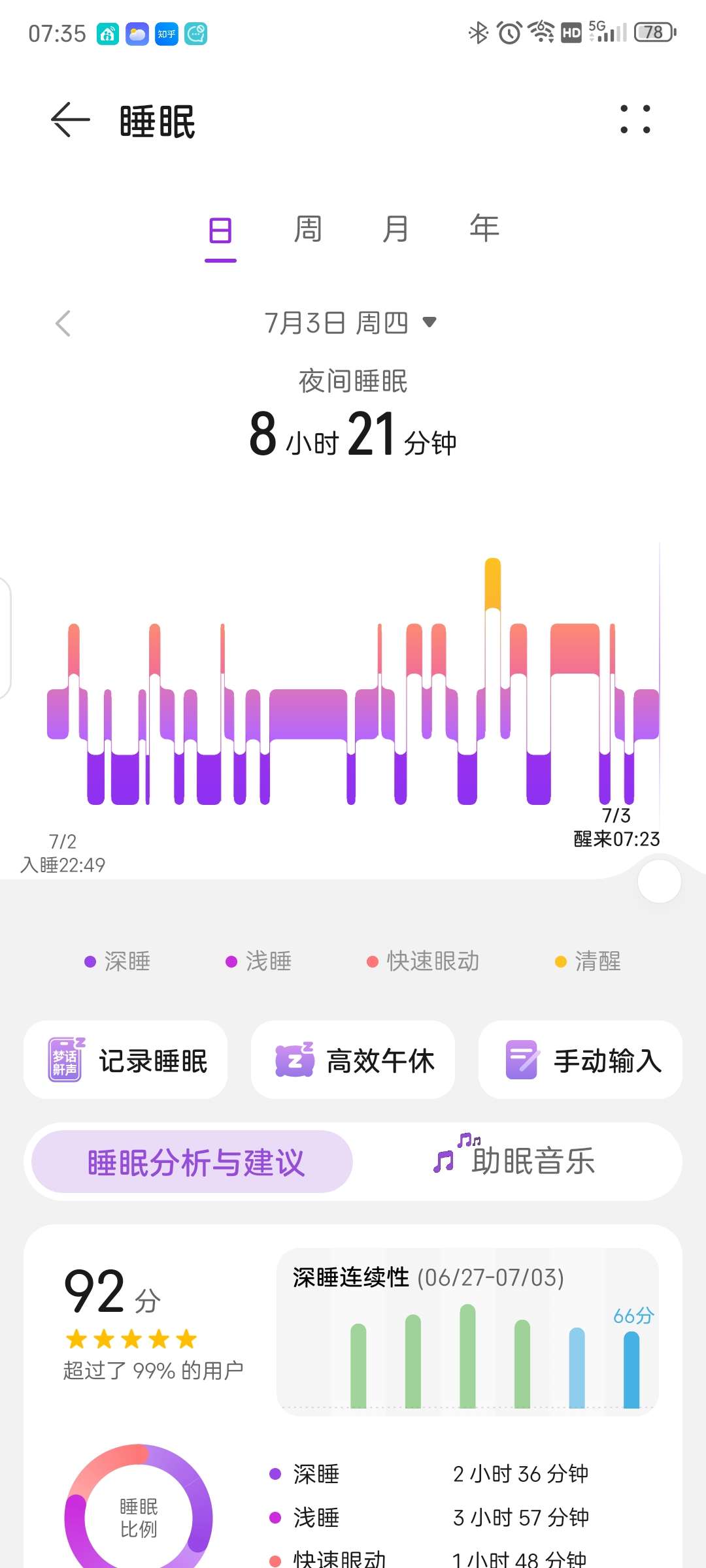Select the 日 daily view tab
The height and width of the screenshot is (1568, 706).
click(x=220, y=231)
